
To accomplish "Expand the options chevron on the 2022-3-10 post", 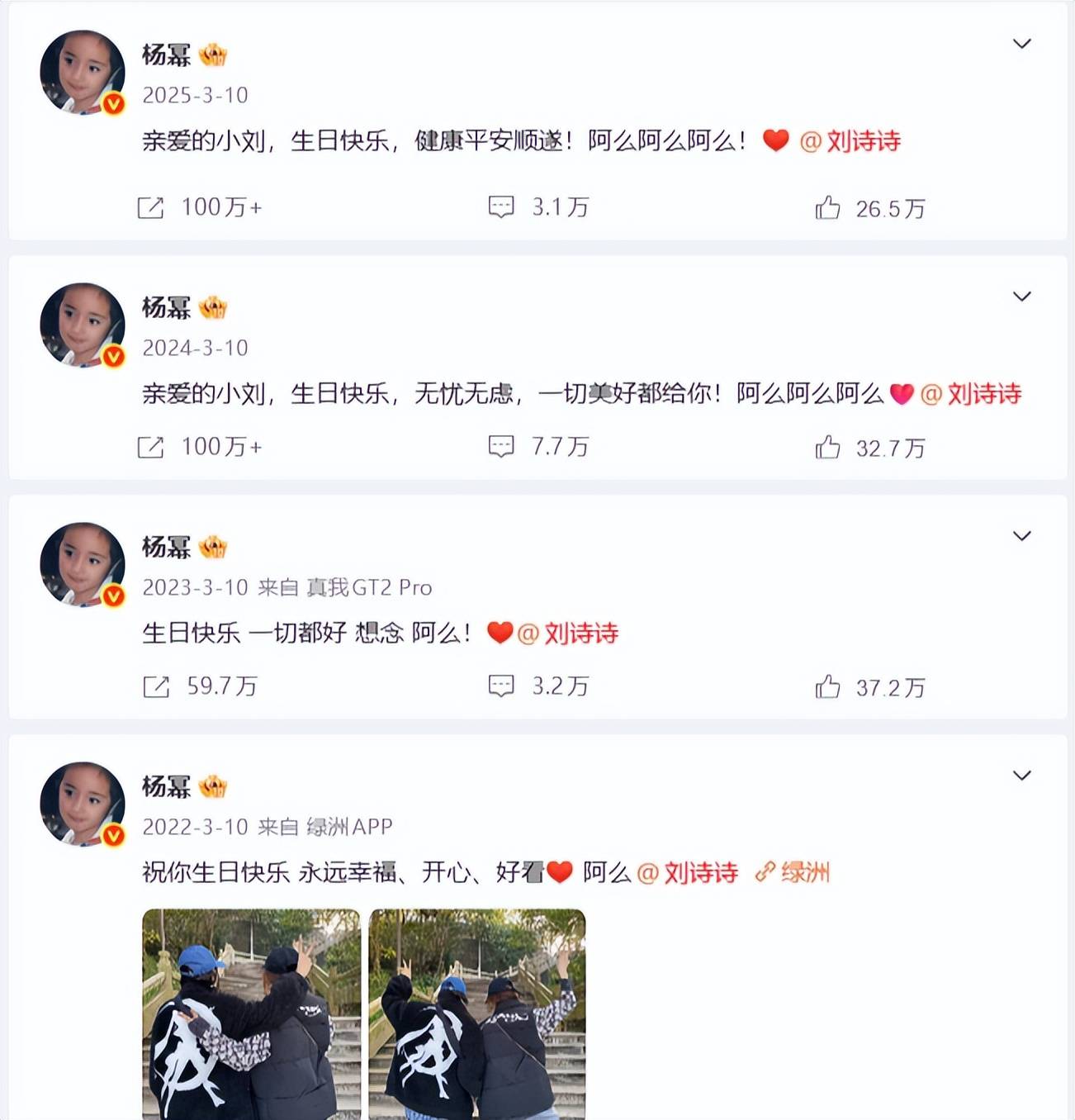I will [1021, 776].
